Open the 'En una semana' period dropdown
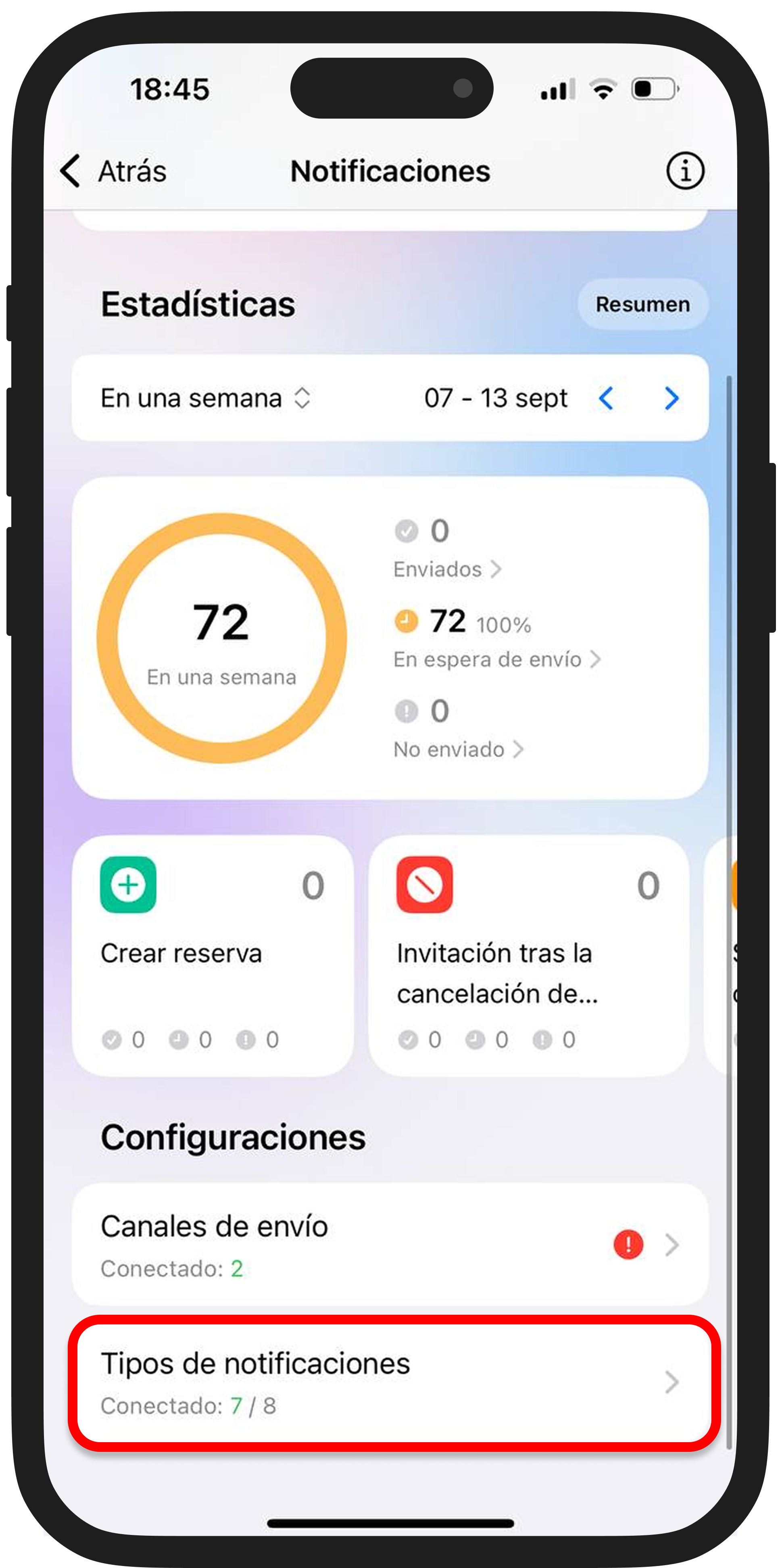784x1568 pixels. pos(206,399)
